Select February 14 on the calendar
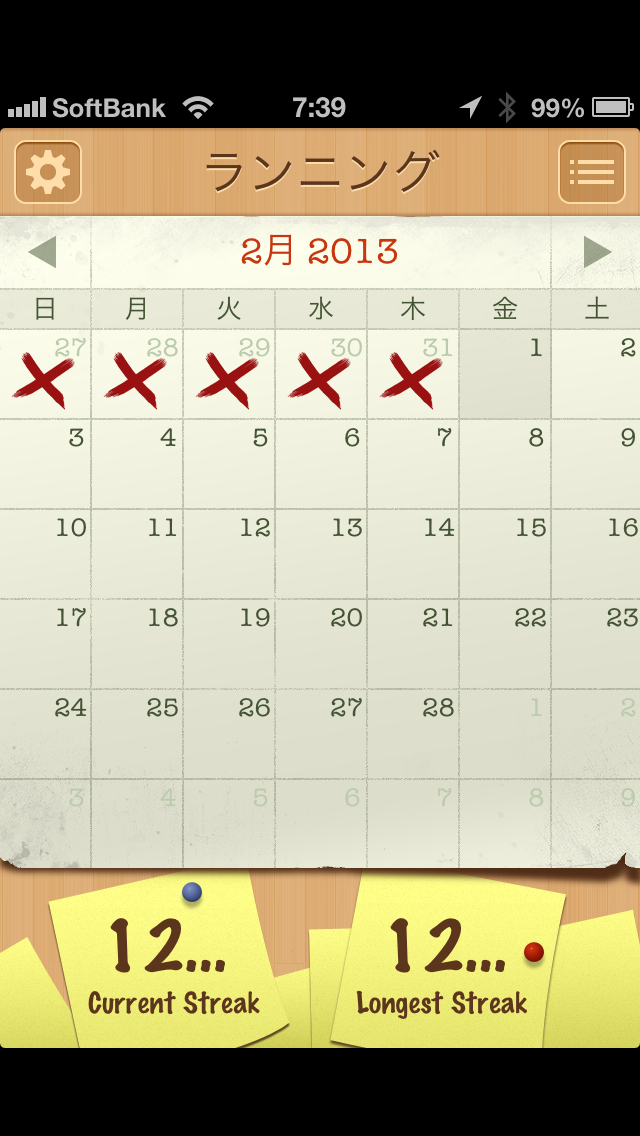Viewport: 640px width, 1136px height. point(413,555)
